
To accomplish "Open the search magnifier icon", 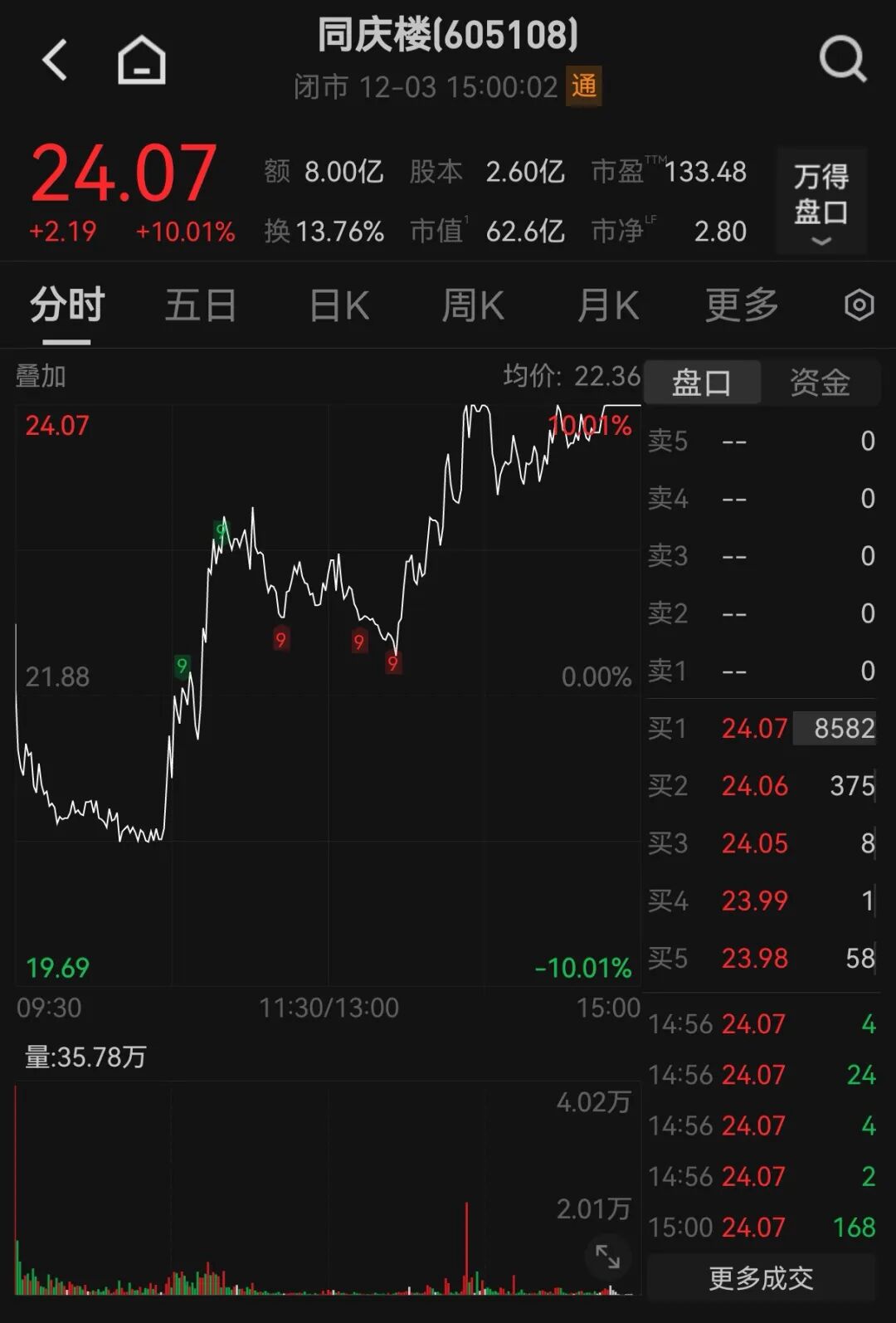I will pos(844,60).
